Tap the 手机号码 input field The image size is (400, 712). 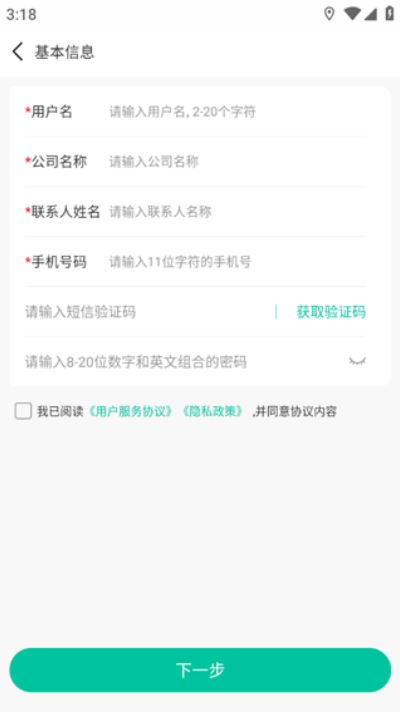tap(237, 262)
